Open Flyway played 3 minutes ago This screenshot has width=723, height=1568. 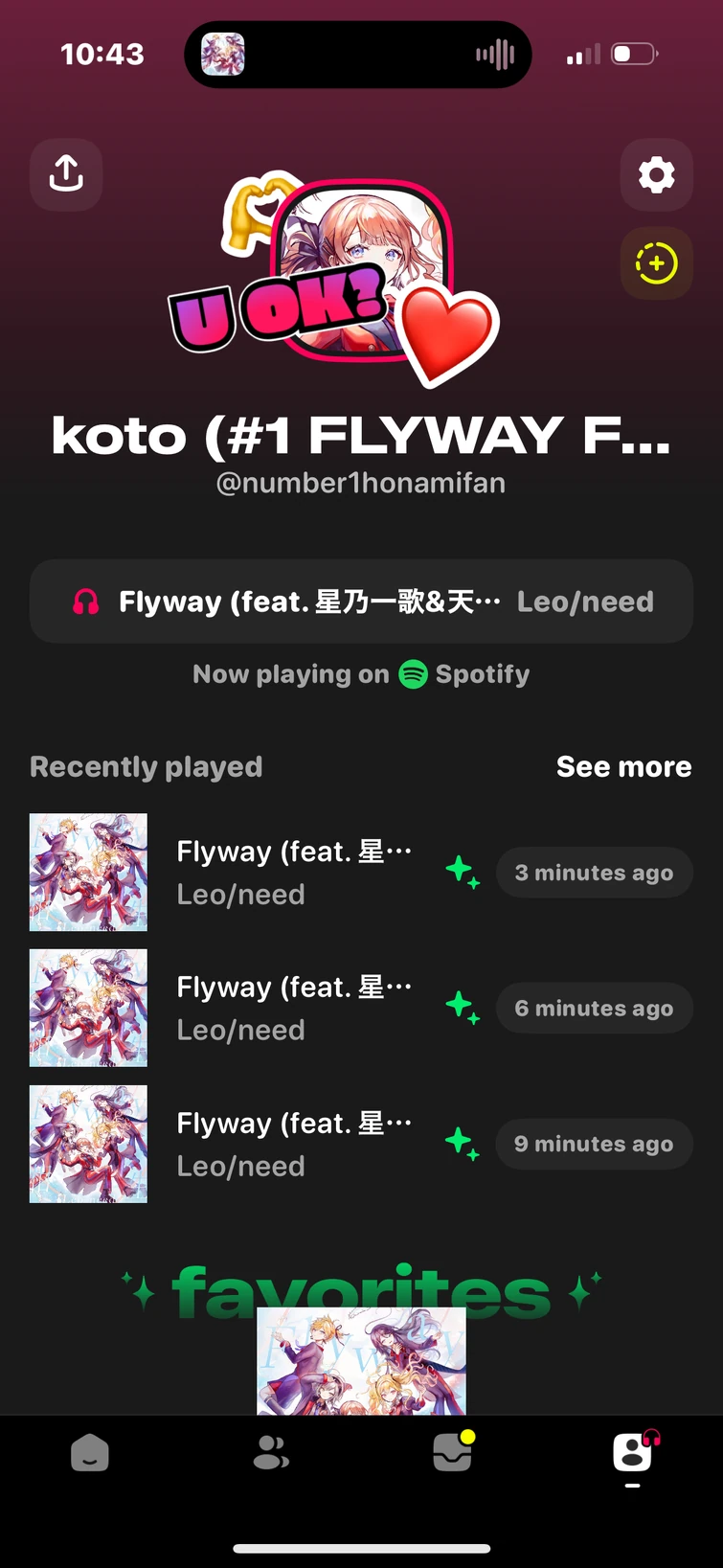tap(293, 872)
